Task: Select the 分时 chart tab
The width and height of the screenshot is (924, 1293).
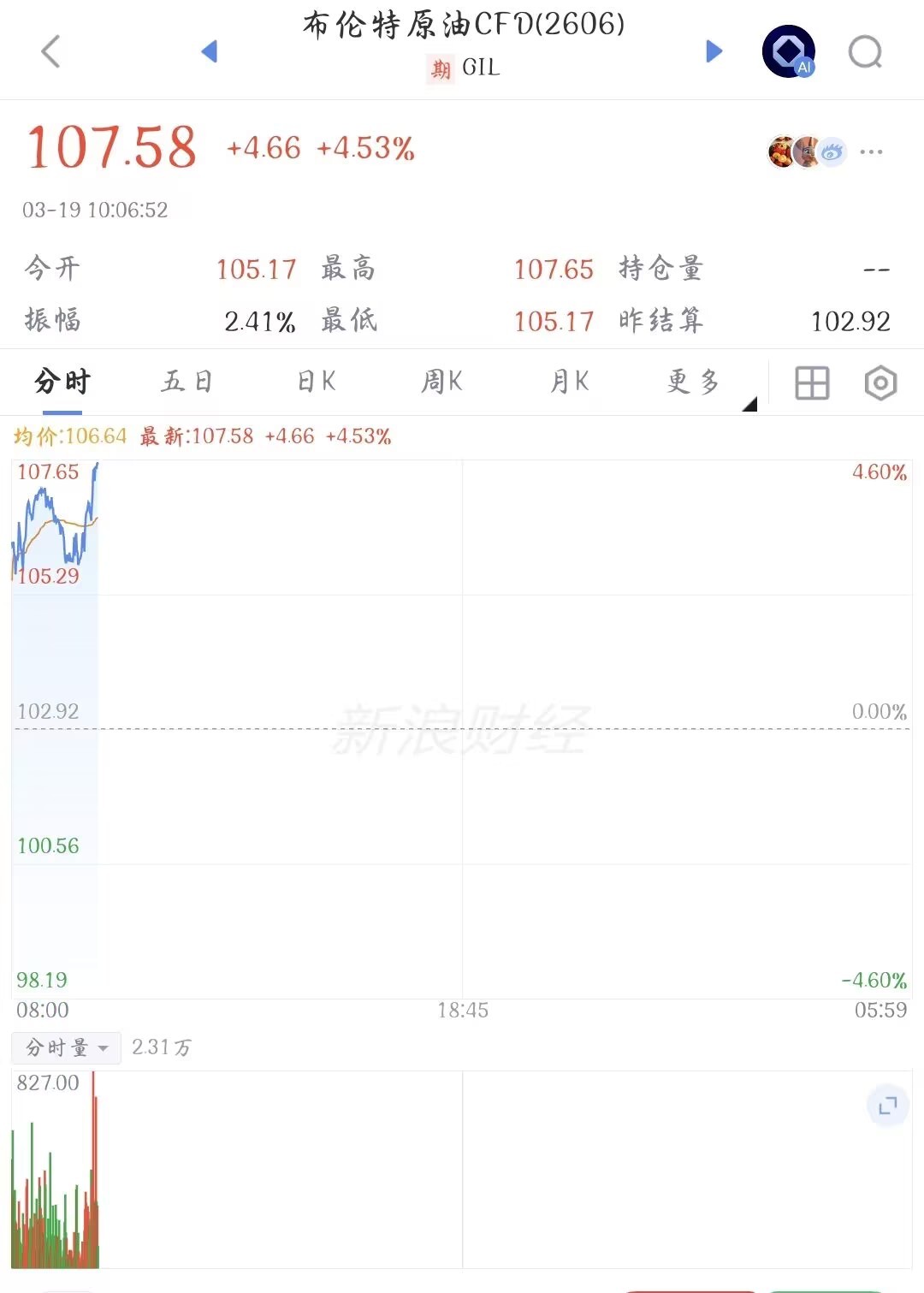Action: click(x=62, y=382)
